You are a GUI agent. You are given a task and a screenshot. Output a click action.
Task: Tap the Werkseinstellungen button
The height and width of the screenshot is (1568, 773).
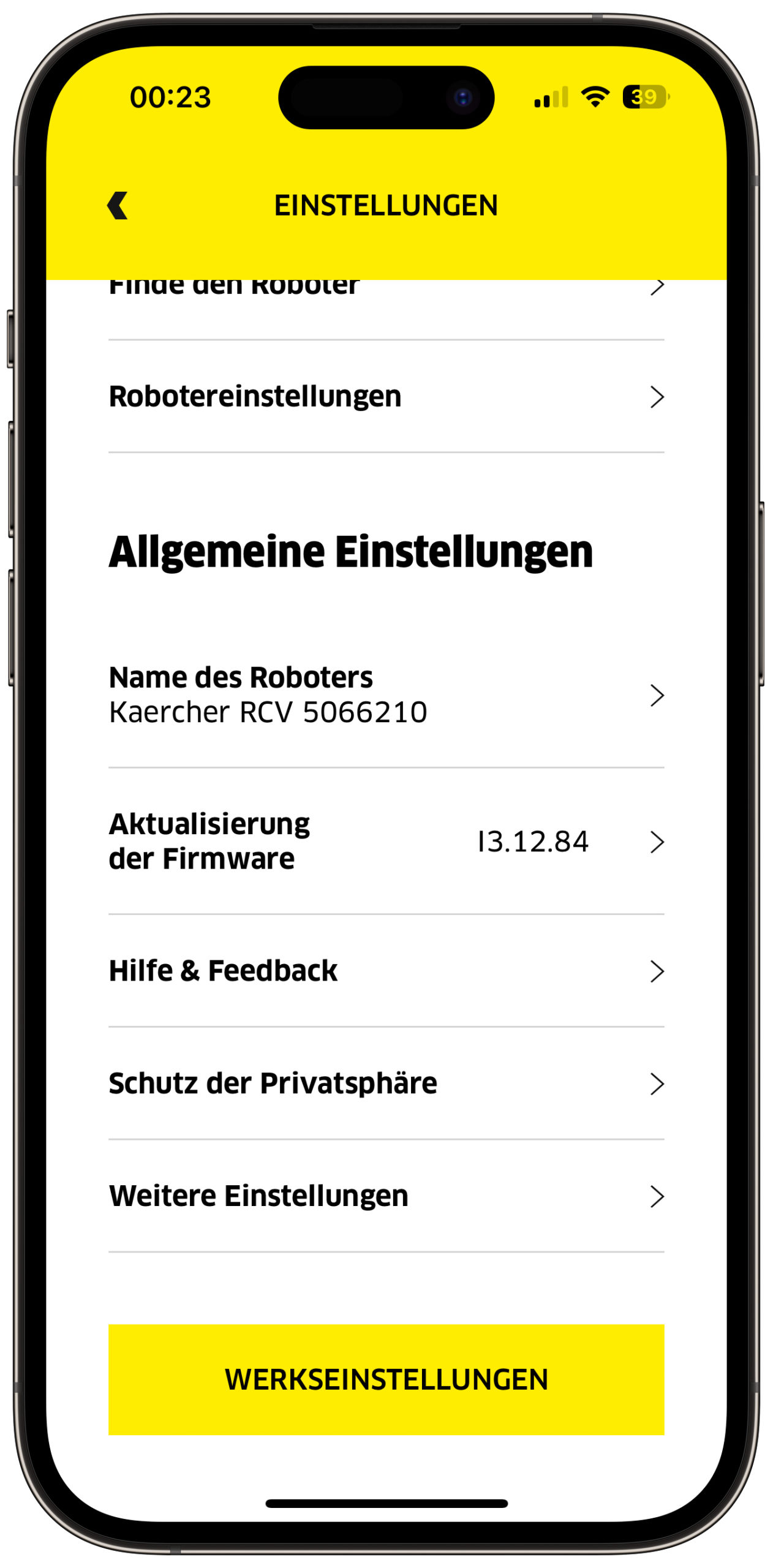[386, 1379]
